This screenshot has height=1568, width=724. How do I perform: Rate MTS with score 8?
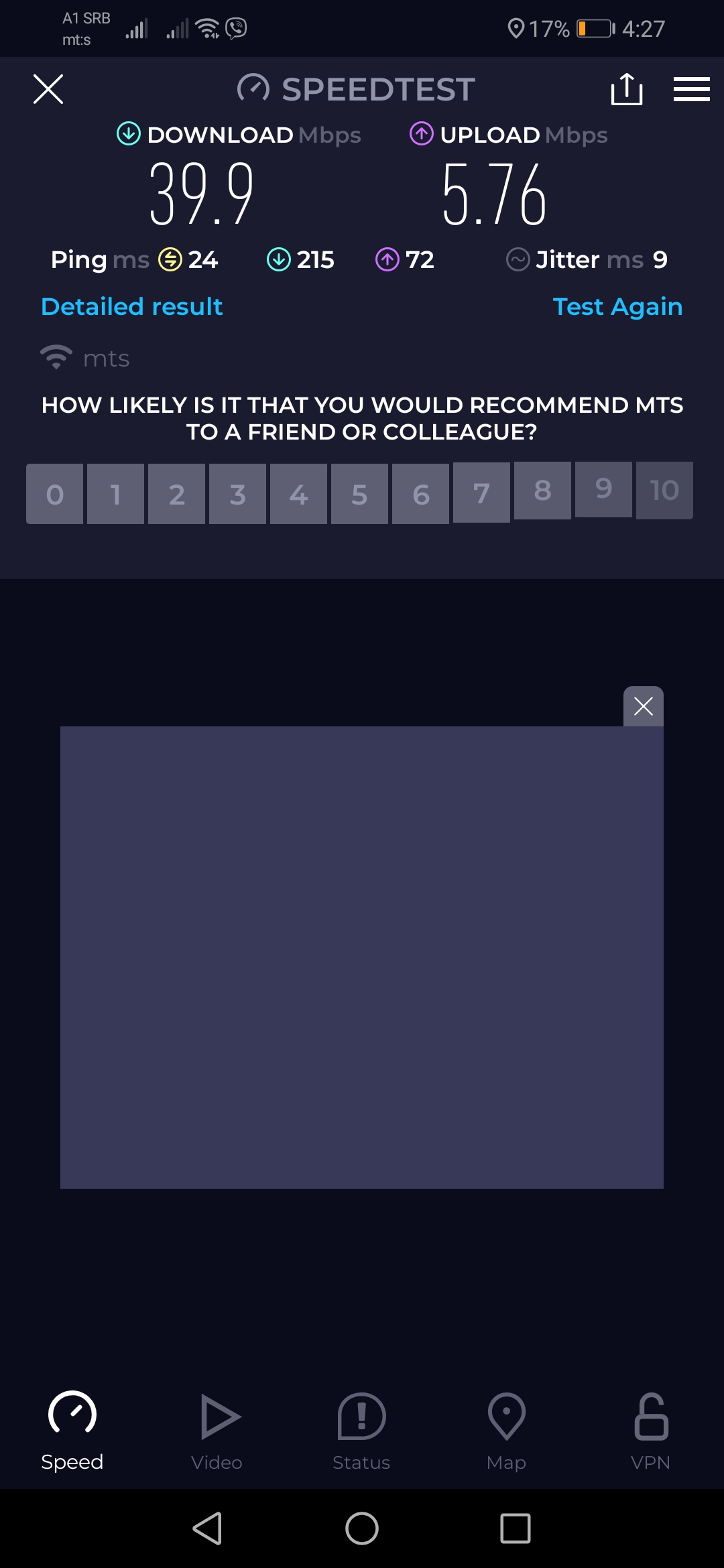point(542,491)
